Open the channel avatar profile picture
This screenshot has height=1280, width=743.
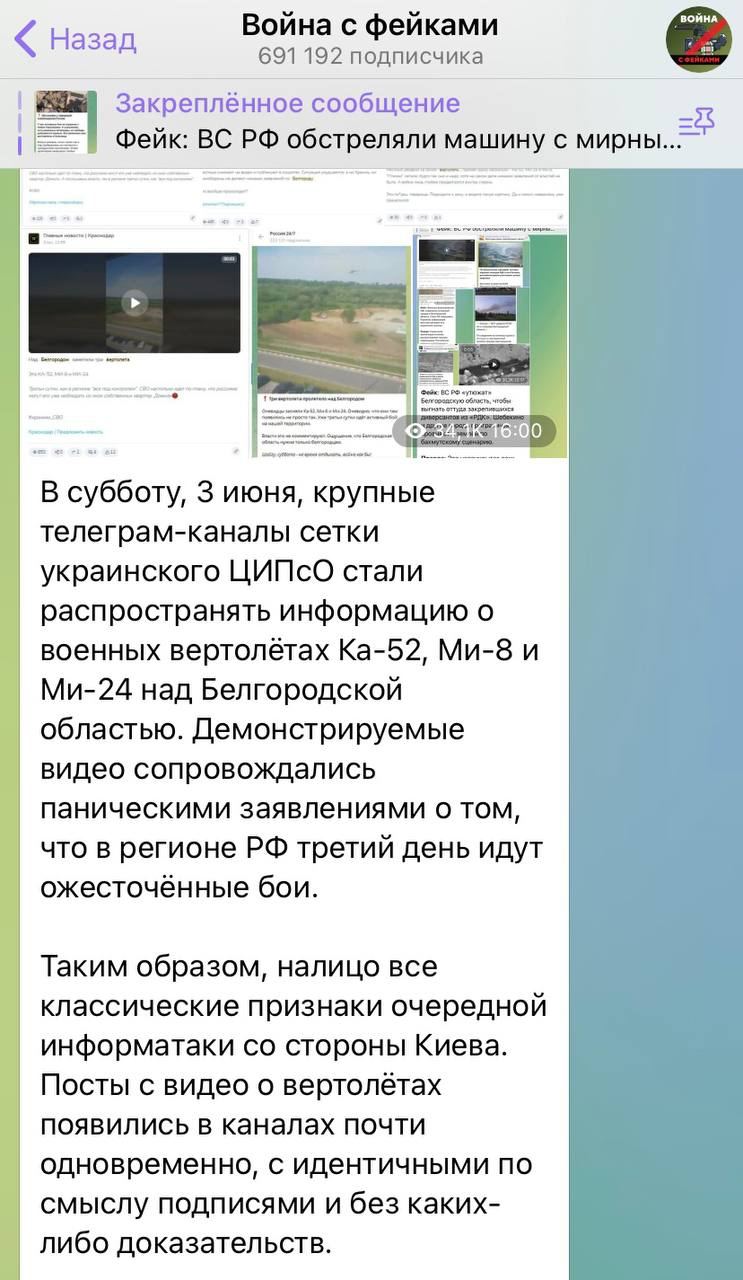(x=699, y=40)
